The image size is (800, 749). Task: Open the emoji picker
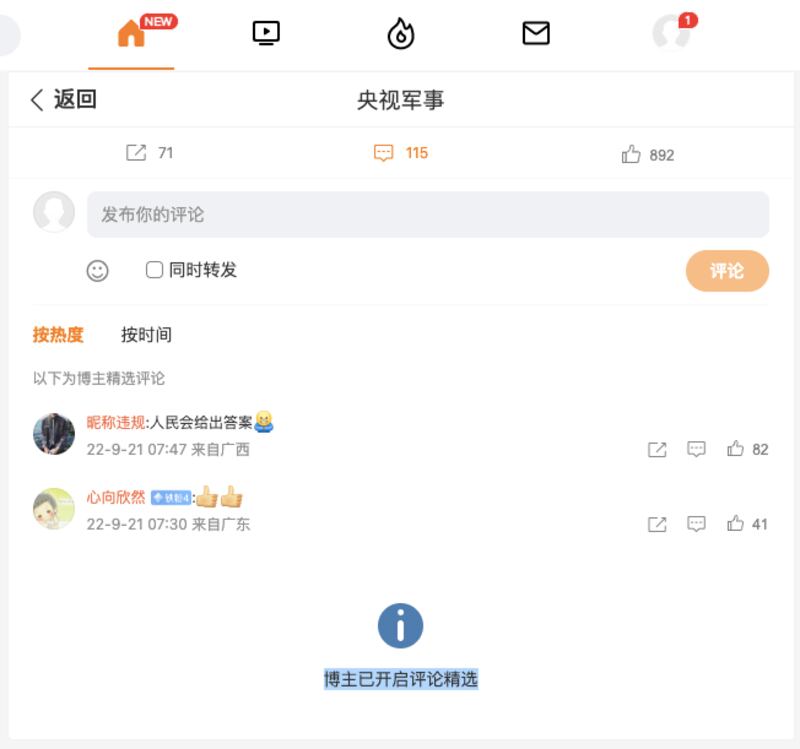click(x=97, y=270)
